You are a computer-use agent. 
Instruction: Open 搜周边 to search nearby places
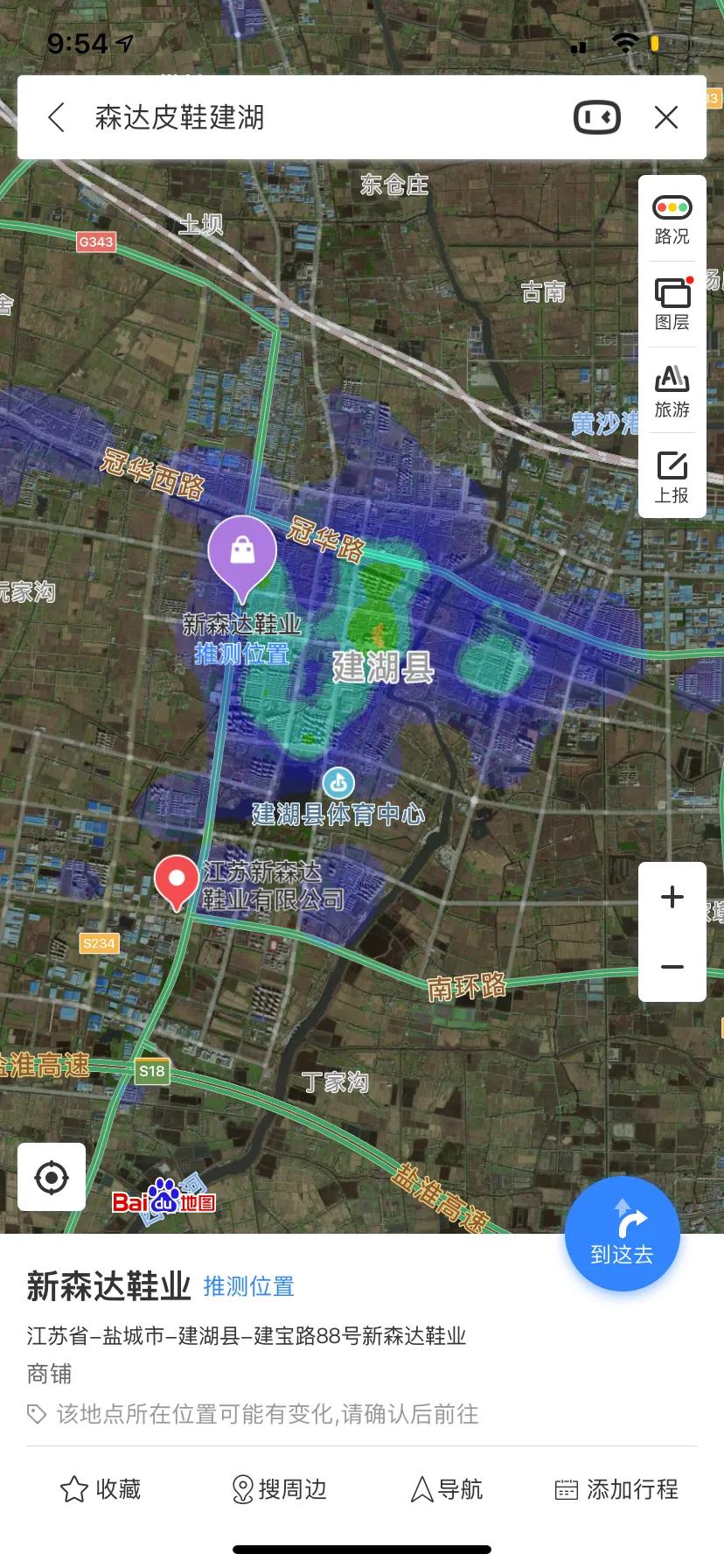280,1490
